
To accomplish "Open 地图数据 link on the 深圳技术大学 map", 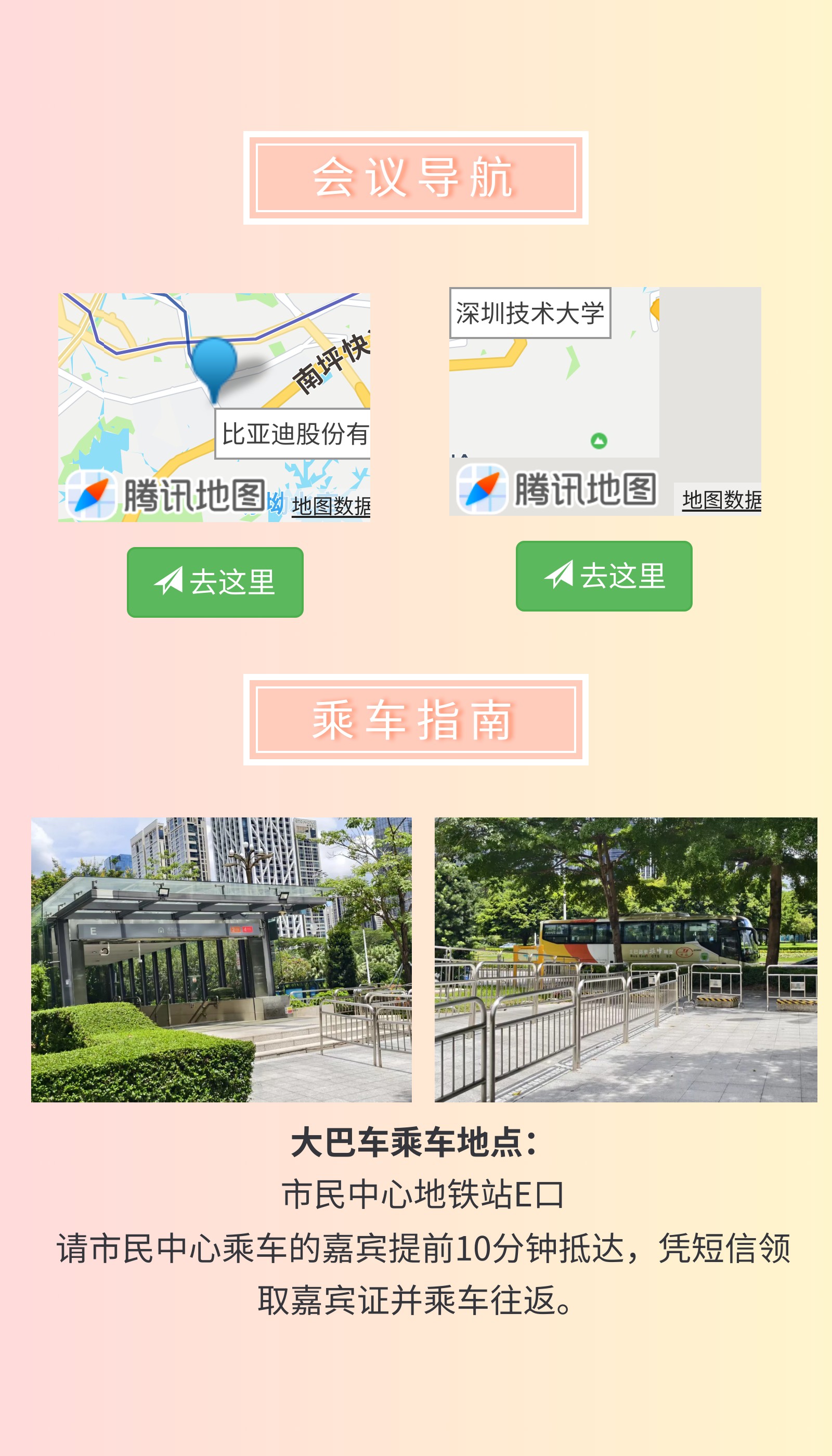I will 721,500.
